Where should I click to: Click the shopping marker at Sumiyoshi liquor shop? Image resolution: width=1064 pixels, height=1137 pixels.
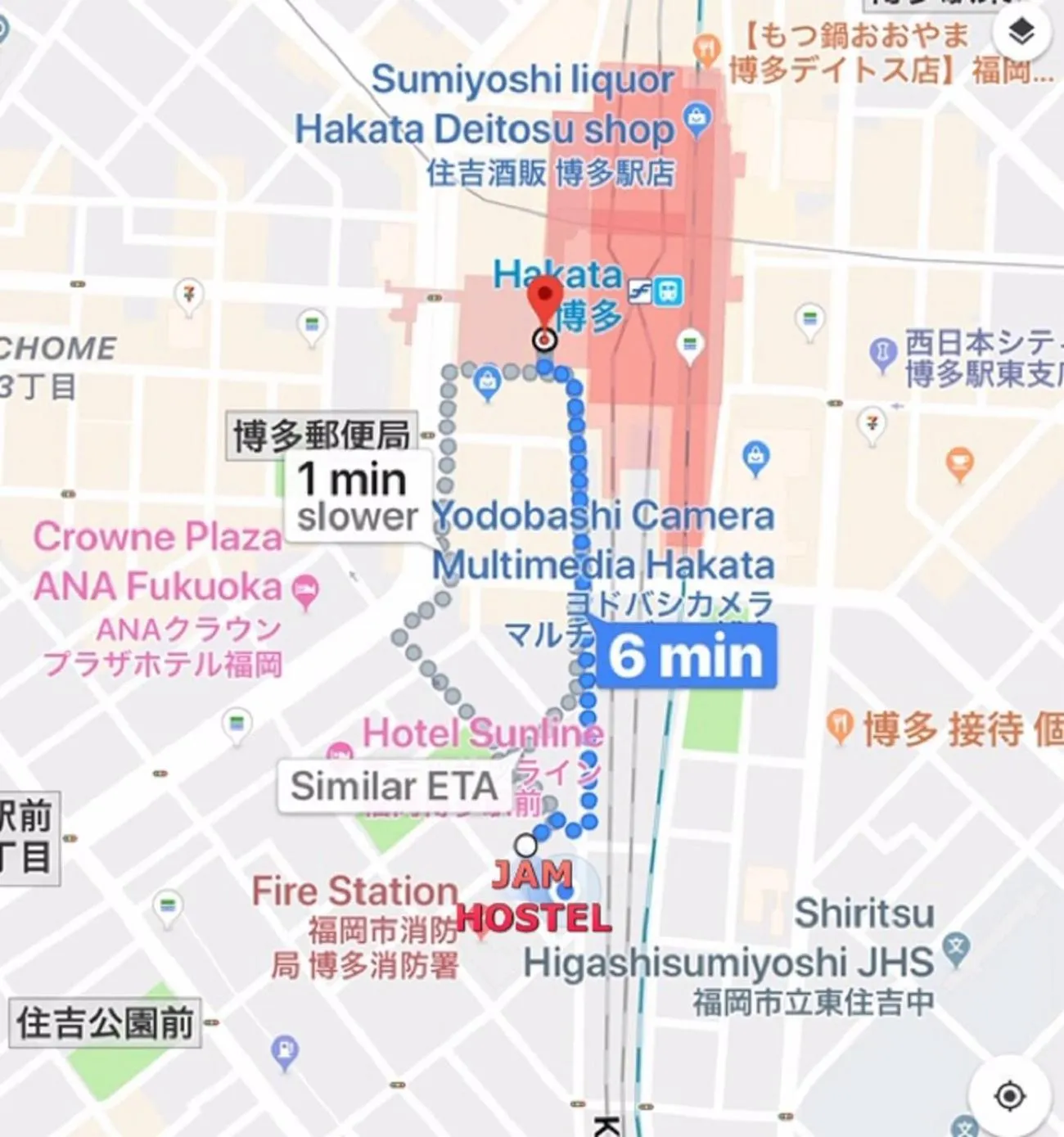[x=697, y=118]
